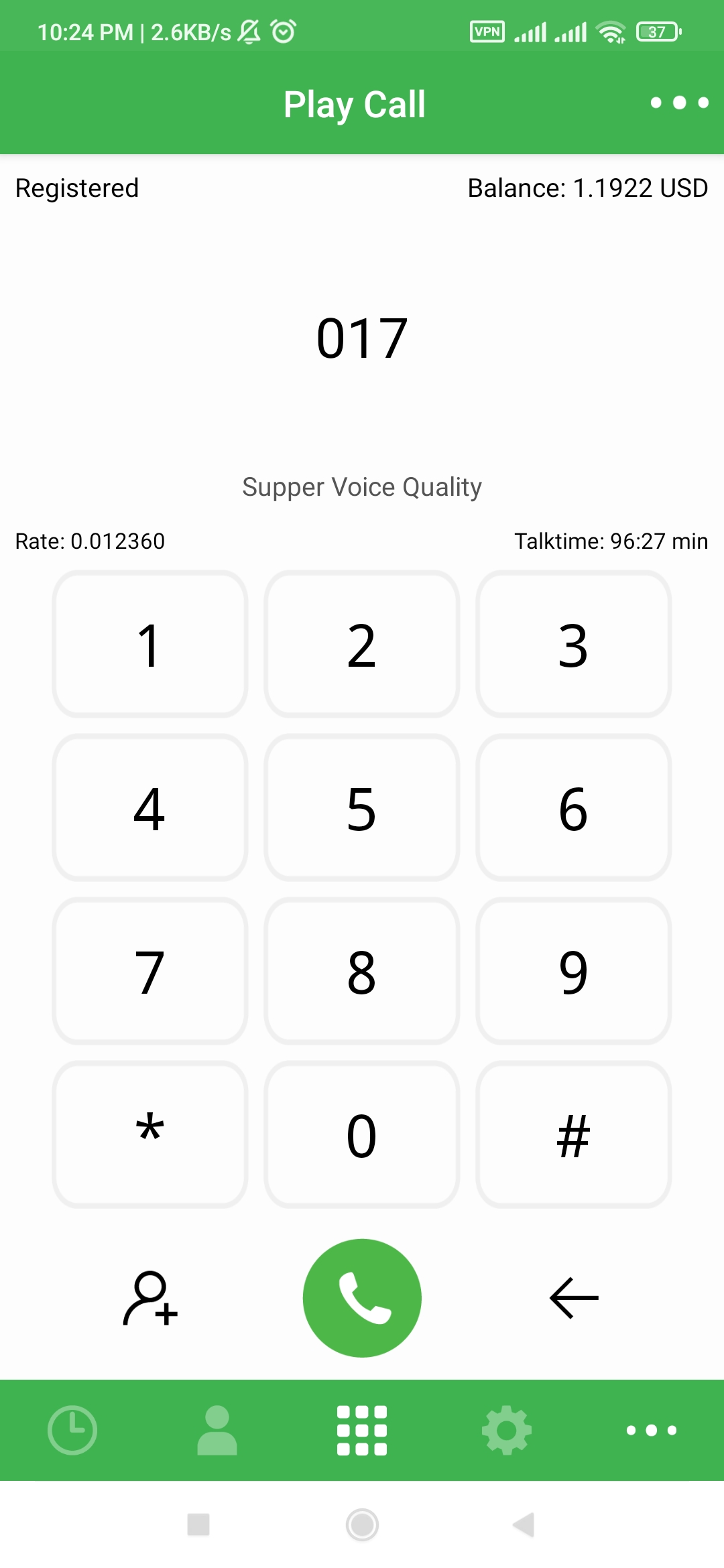The width and height of the screenshot is (724, 1568).
Task: Enter digit 5 on the keypad
Action: [x=362, y=807]
